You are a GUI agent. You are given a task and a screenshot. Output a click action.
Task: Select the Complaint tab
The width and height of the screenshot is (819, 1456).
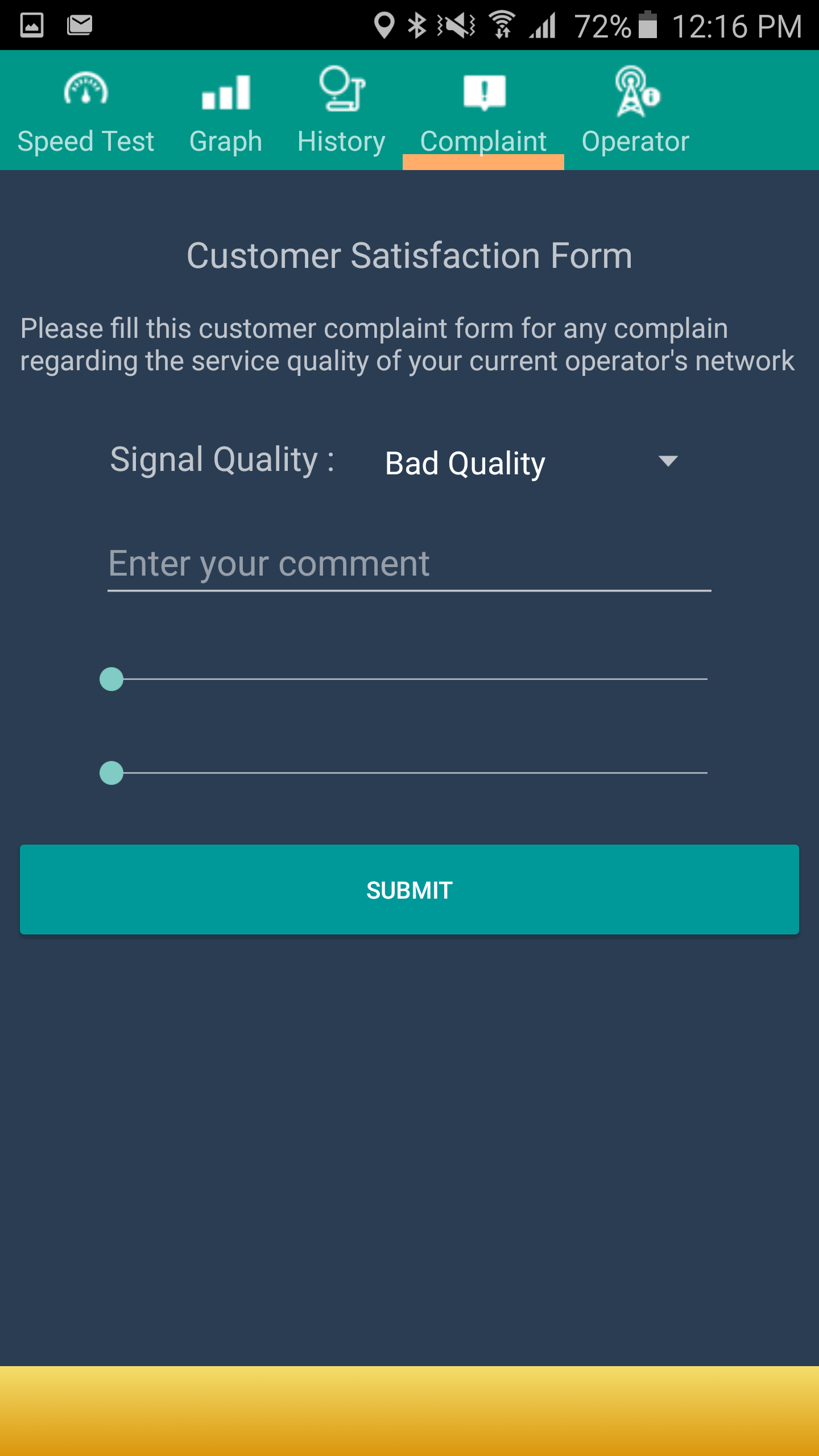click(483, 111)
